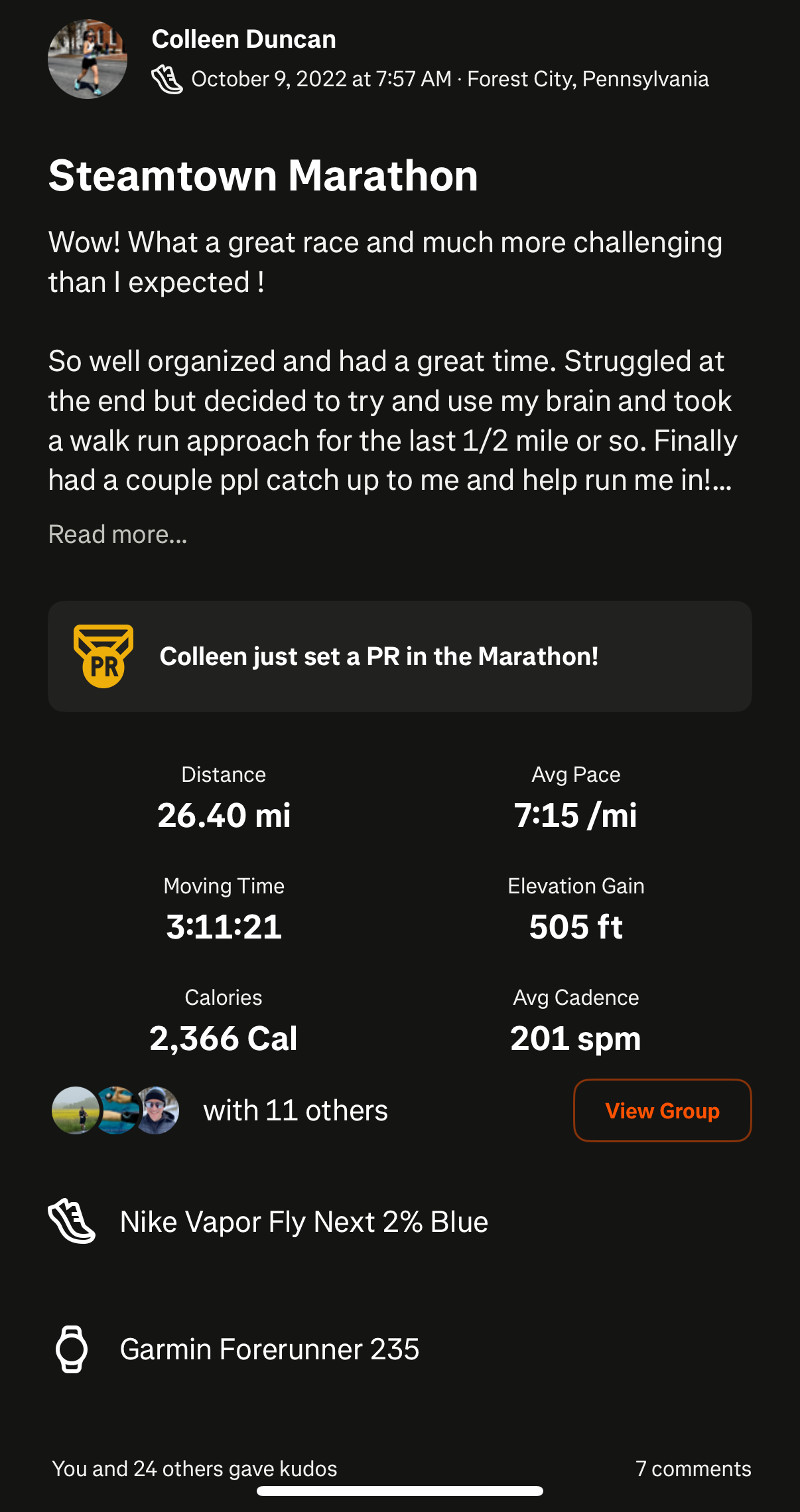The width and height of the screenshot is (800, 1512).
Task: Click the PR medal badge
Action: (103, 657)
